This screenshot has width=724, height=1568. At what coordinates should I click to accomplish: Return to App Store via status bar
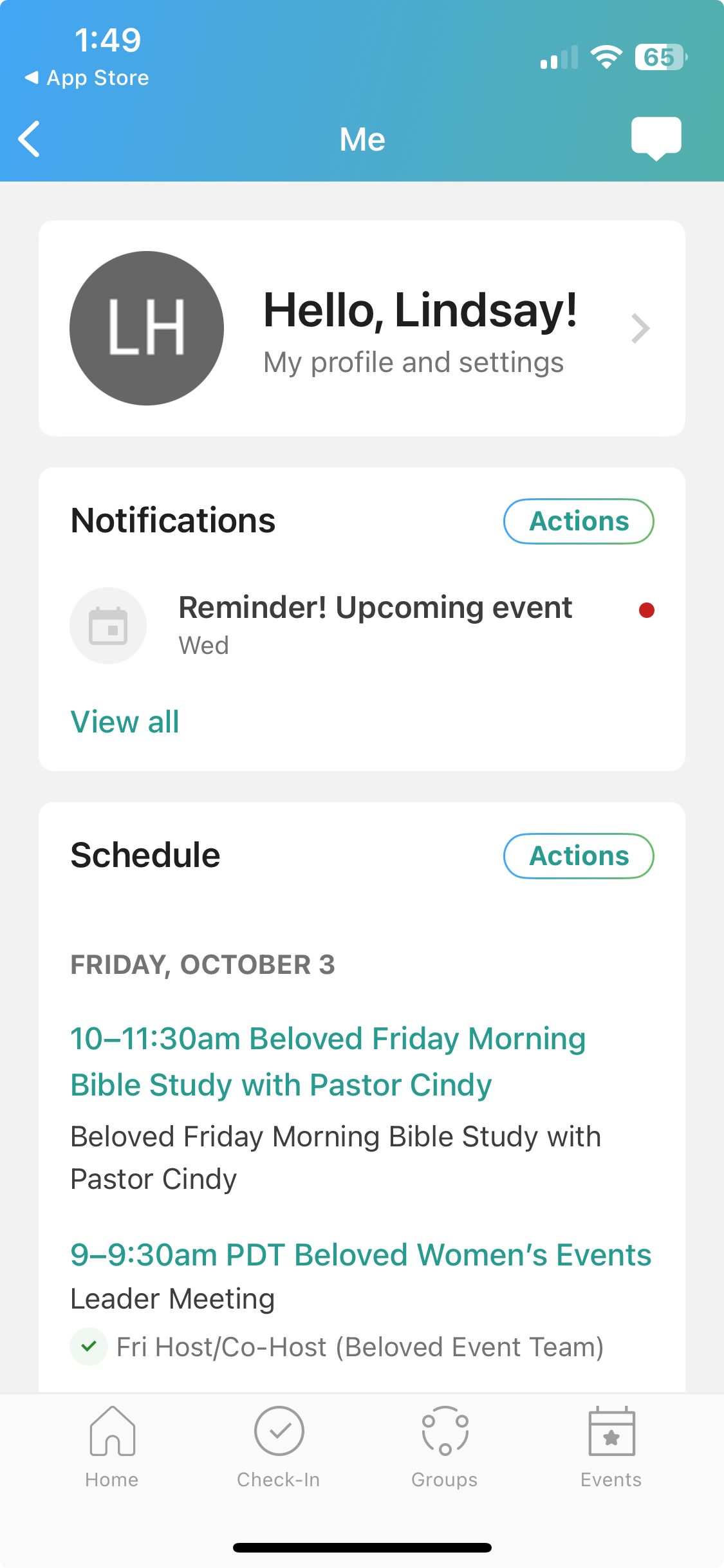87,78
